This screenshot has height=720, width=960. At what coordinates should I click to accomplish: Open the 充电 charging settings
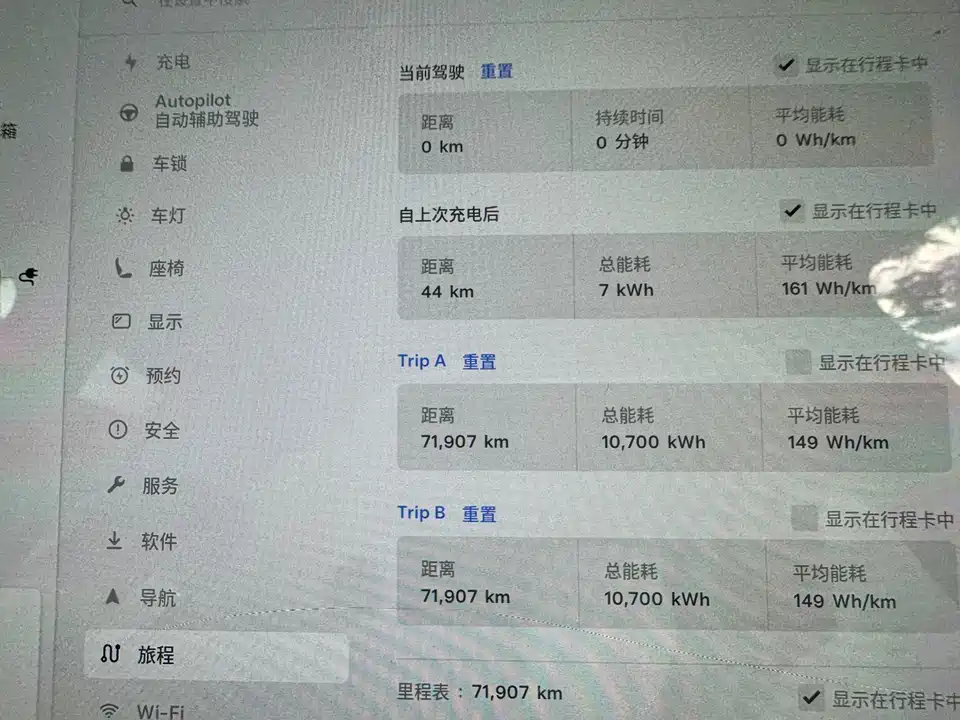pyautogui.click(x=160, y=62)
